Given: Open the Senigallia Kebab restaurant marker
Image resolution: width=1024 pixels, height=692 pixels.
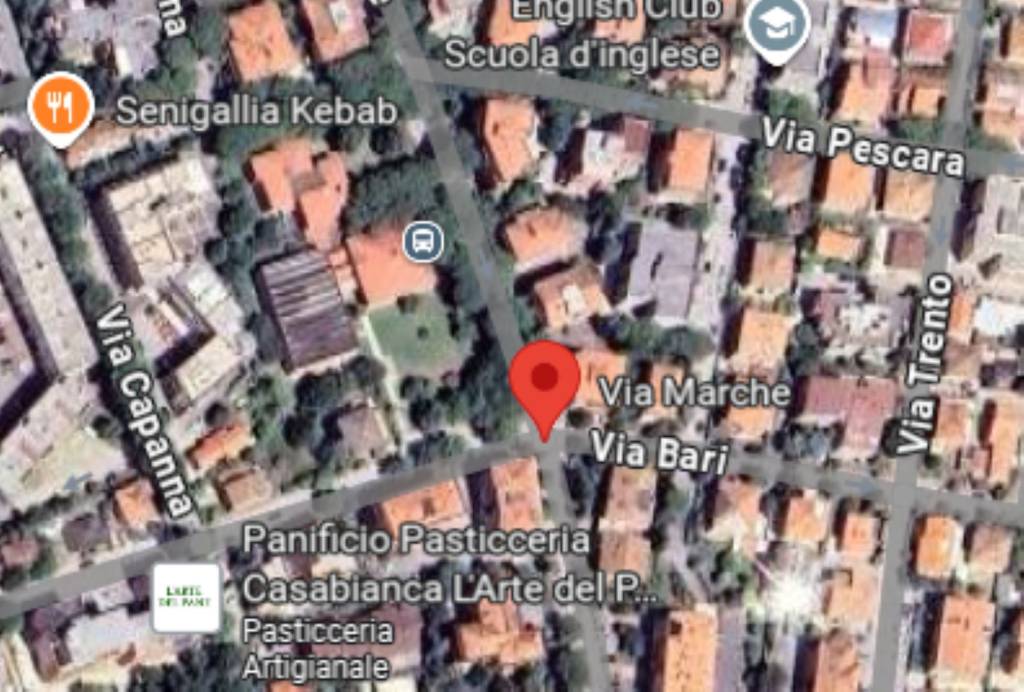Looking at the screenshot, I should [61, 106].
